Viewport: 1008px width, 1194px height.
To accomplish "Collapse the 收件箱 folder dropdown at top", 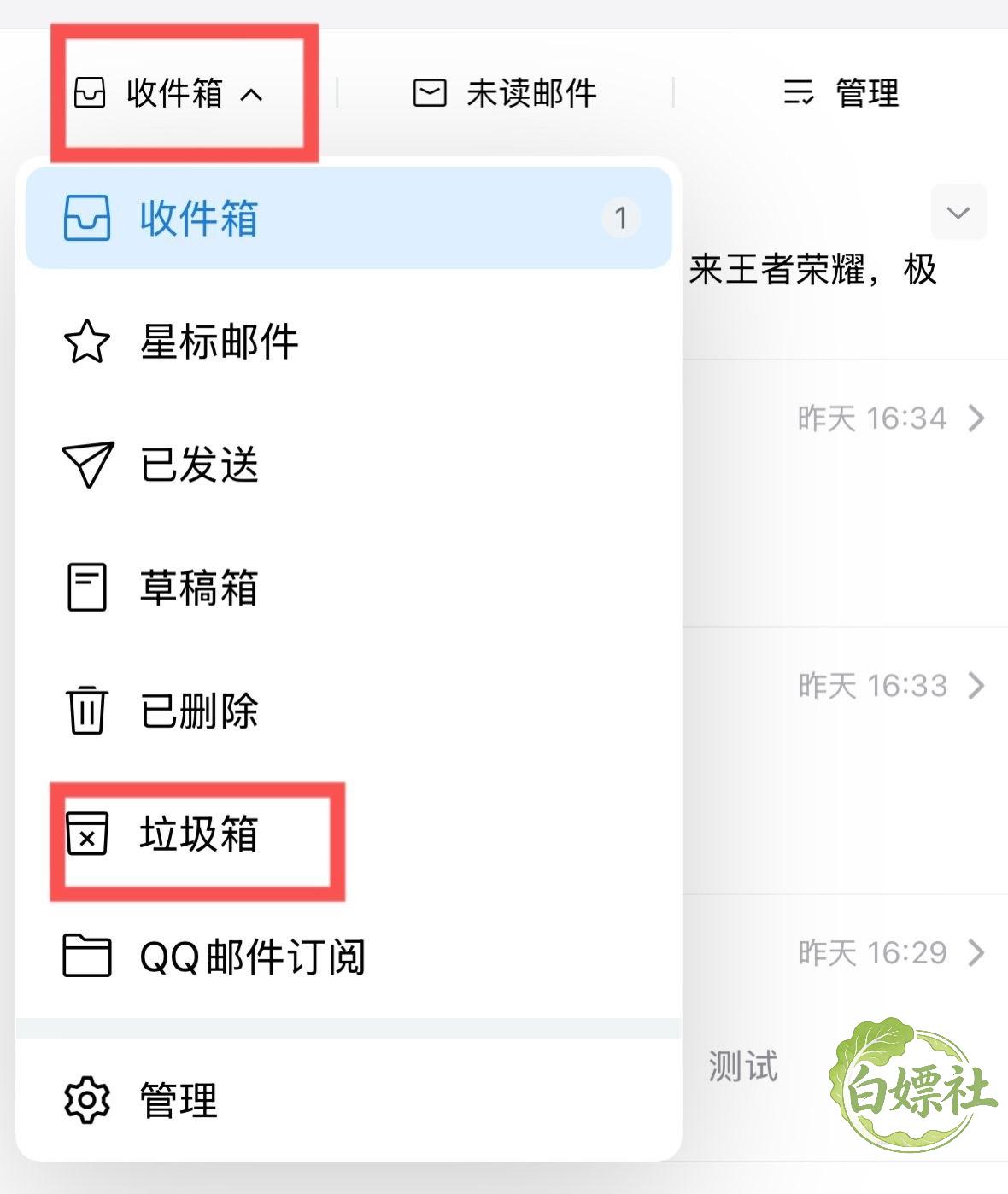I will pos(169,92).
